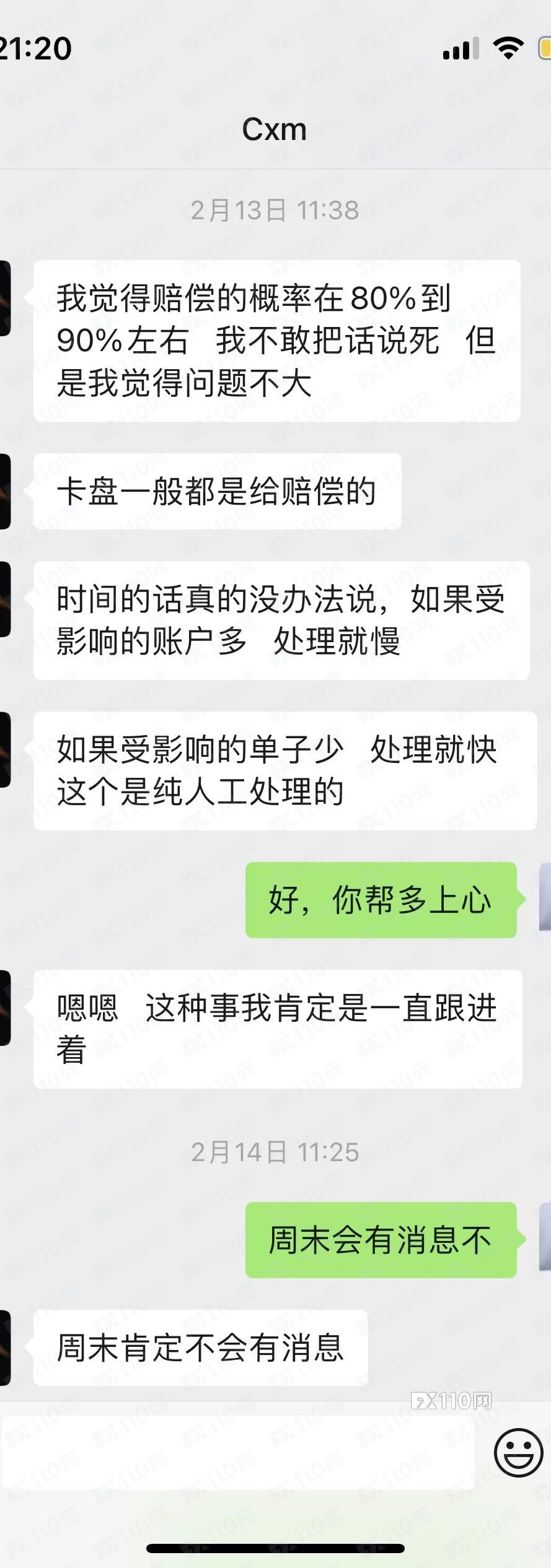Open the emoji picker
The width and height of the screenshot is (551, 1568).
518,1453
